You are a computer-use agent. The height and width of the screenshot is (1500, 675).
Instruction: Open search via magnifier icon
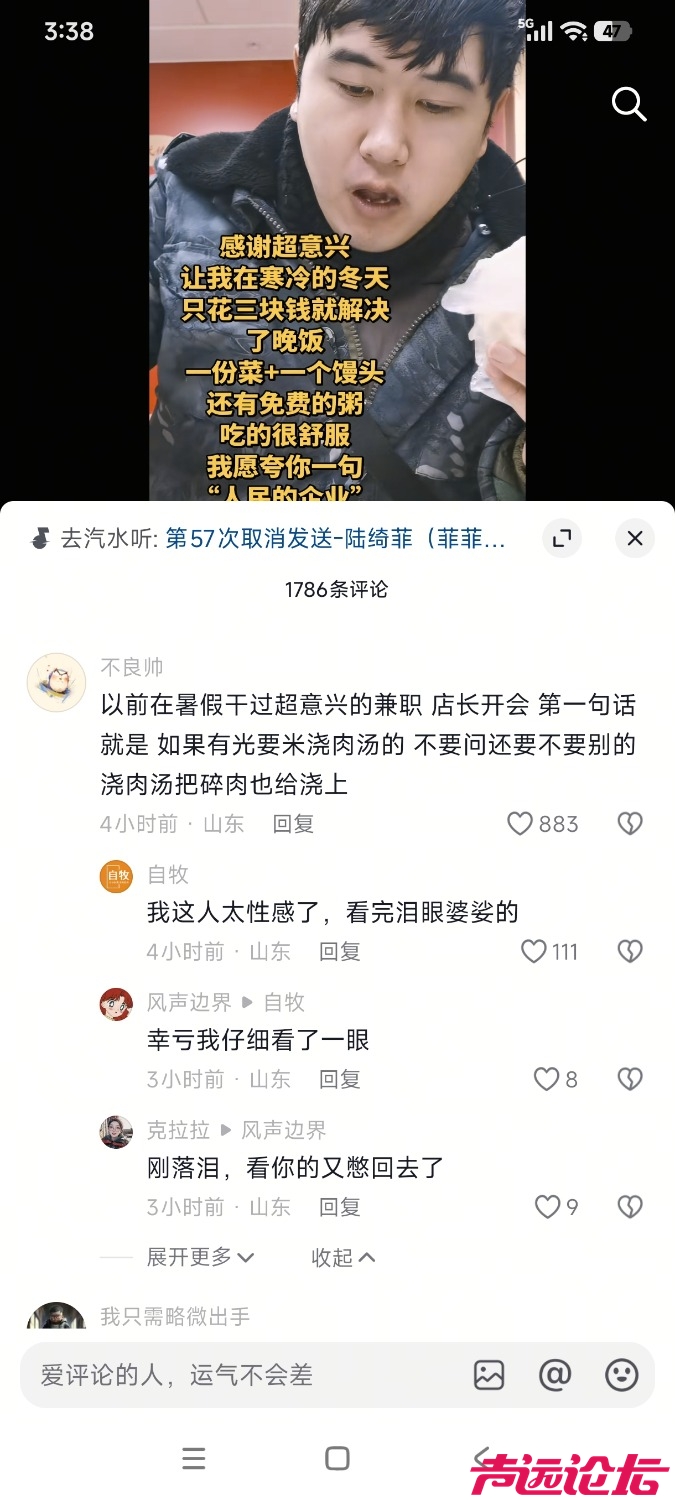(629, 104)
